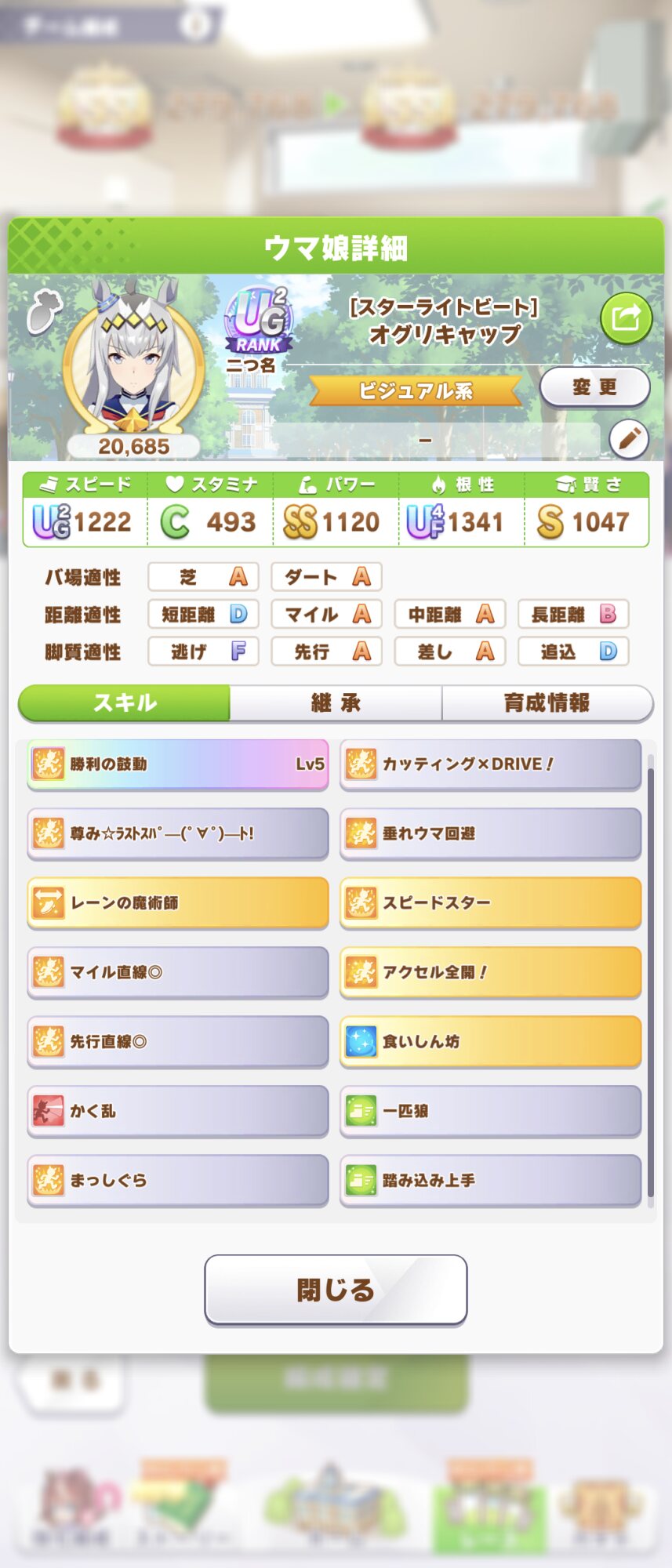
Task: View the アクセル全開! skill
Action: [490, 972]
